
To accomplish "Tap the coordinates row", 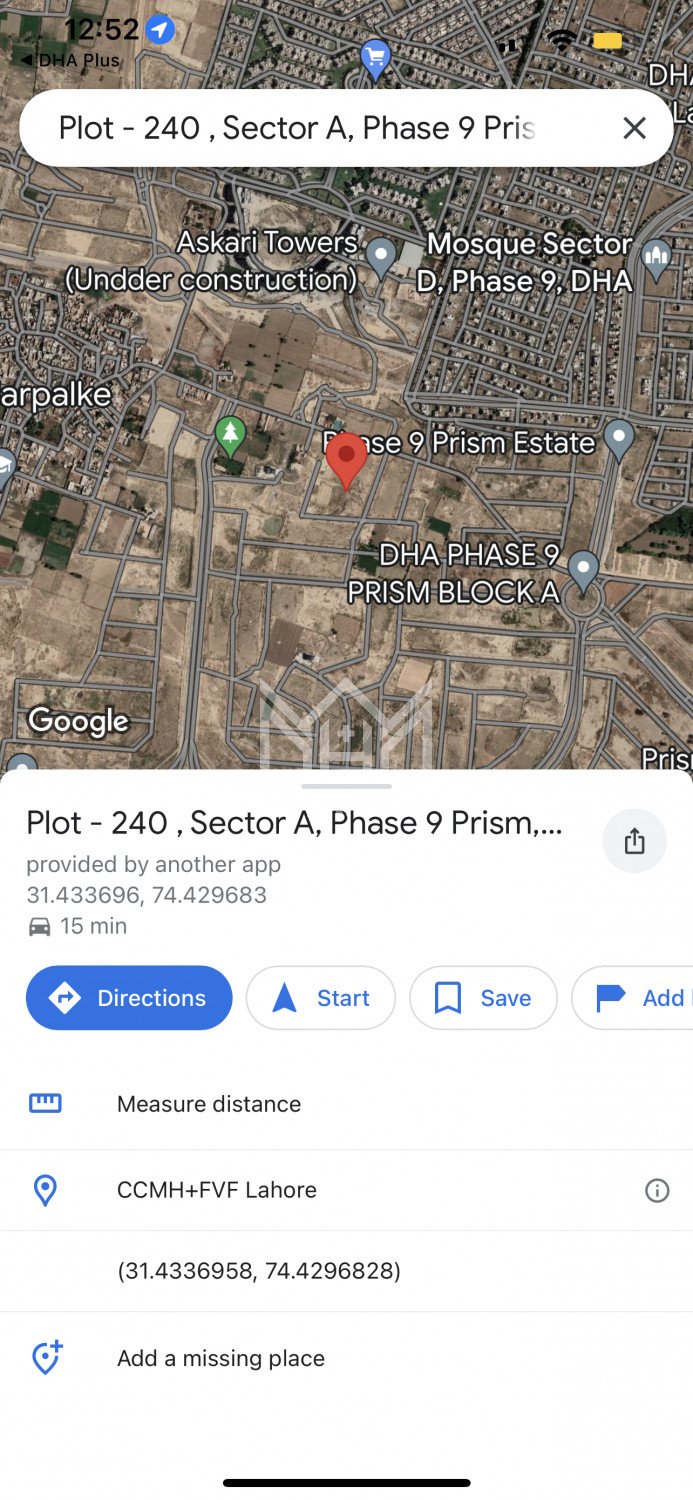I will (259, 1271).
